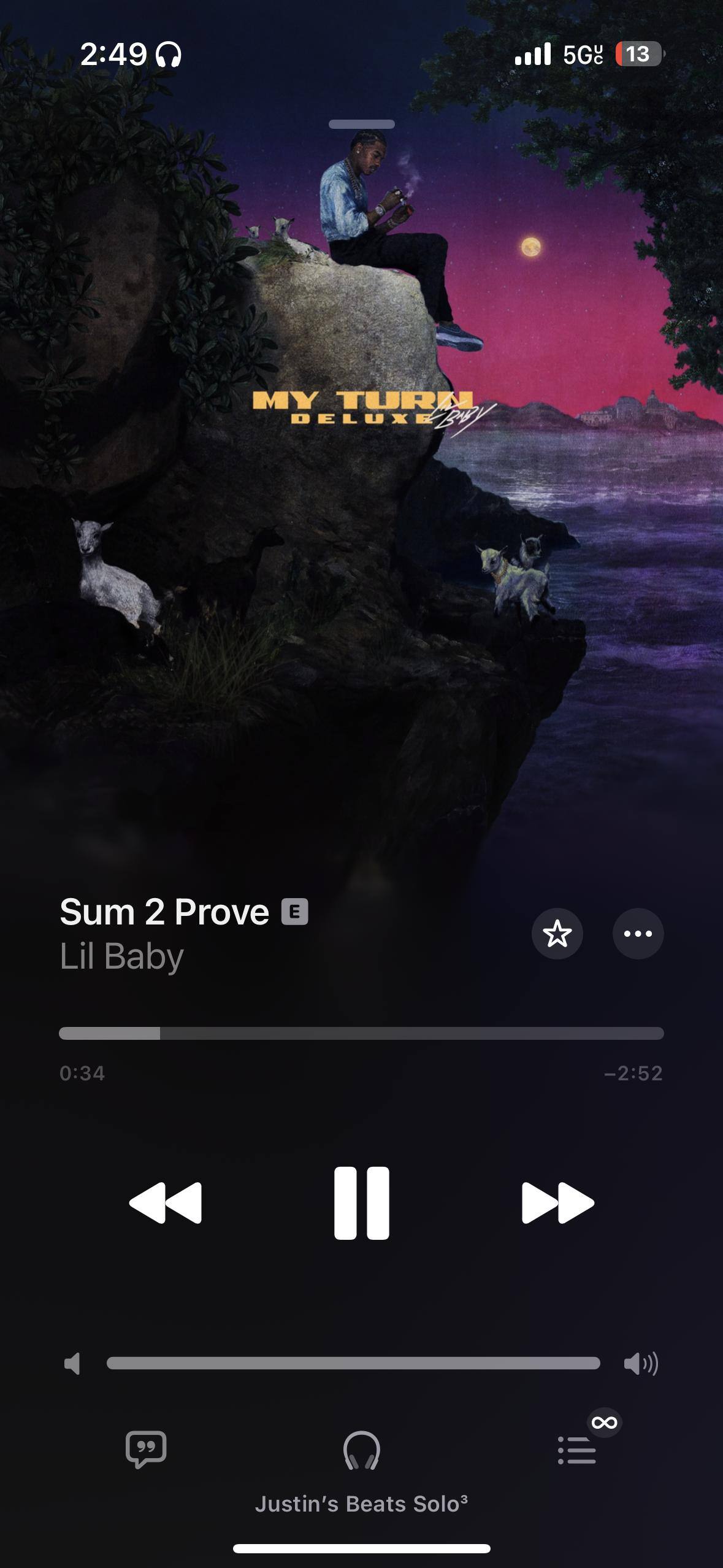
Task: Show song lyrics
Action: click(146, 1450)
